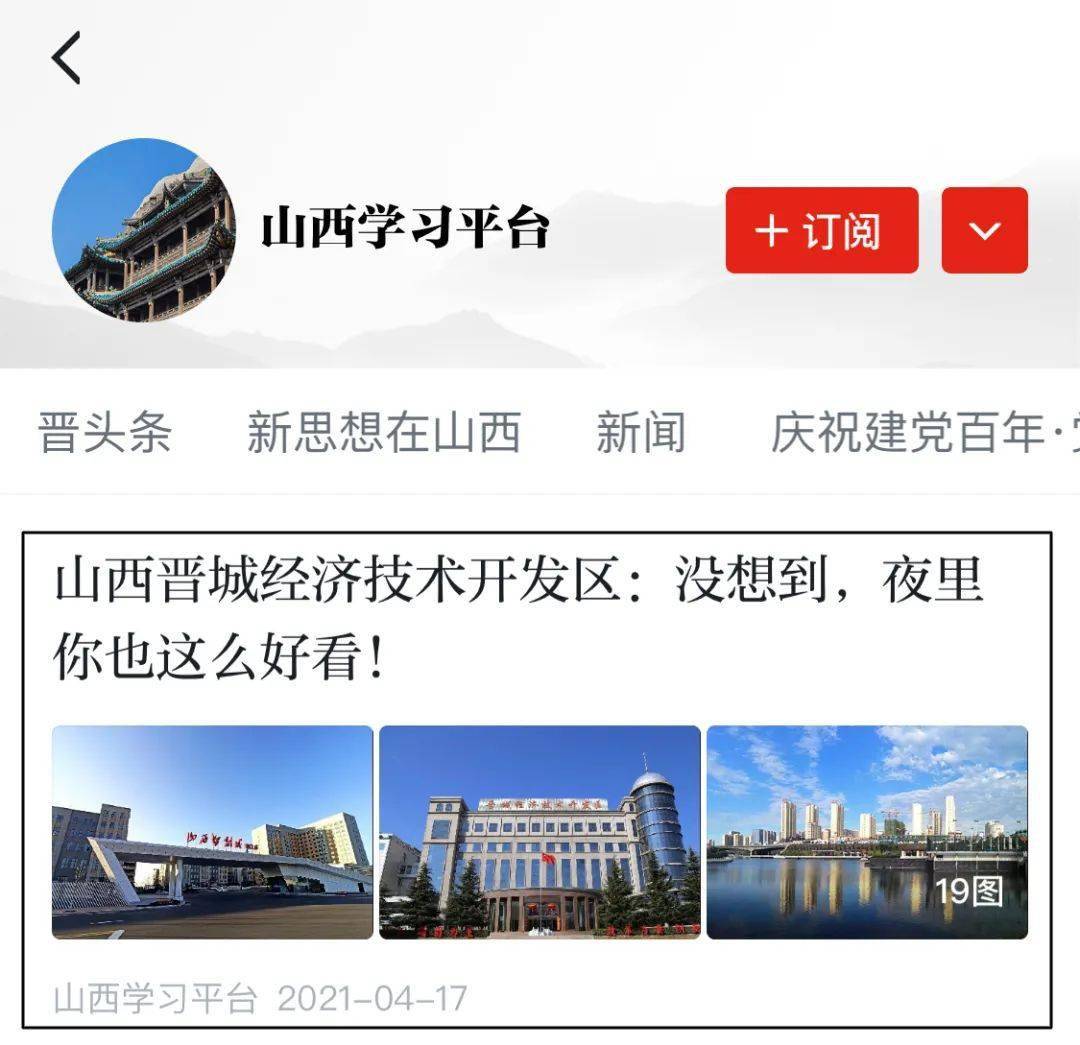The width and height of the screenshot is (1080, 1045).
Task: Expand the red dropdown arrow beside 订阅
Action: (984, 230)
